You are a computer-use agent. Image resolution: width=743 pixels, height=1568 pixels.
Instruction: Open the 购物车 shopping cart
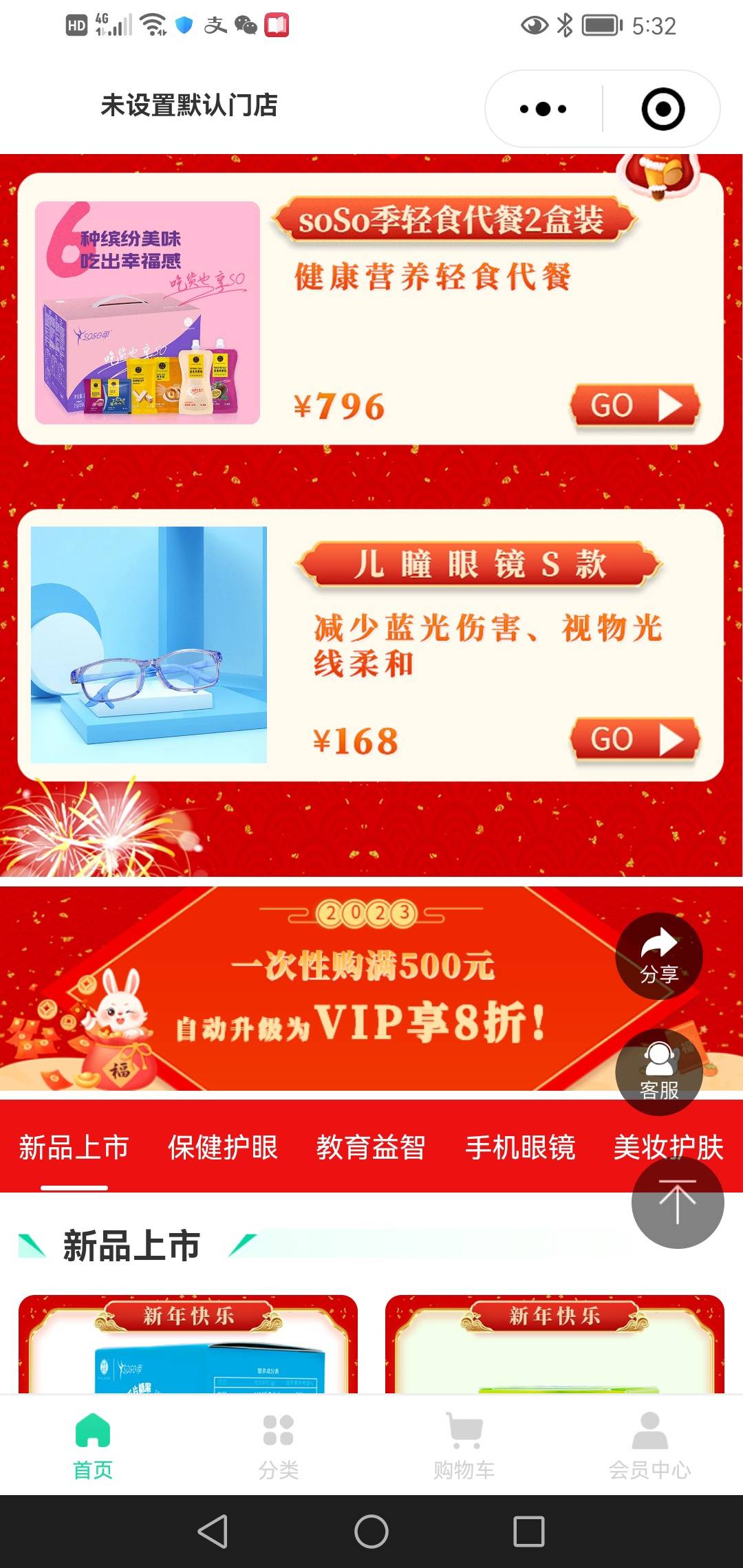(464, 1444)
